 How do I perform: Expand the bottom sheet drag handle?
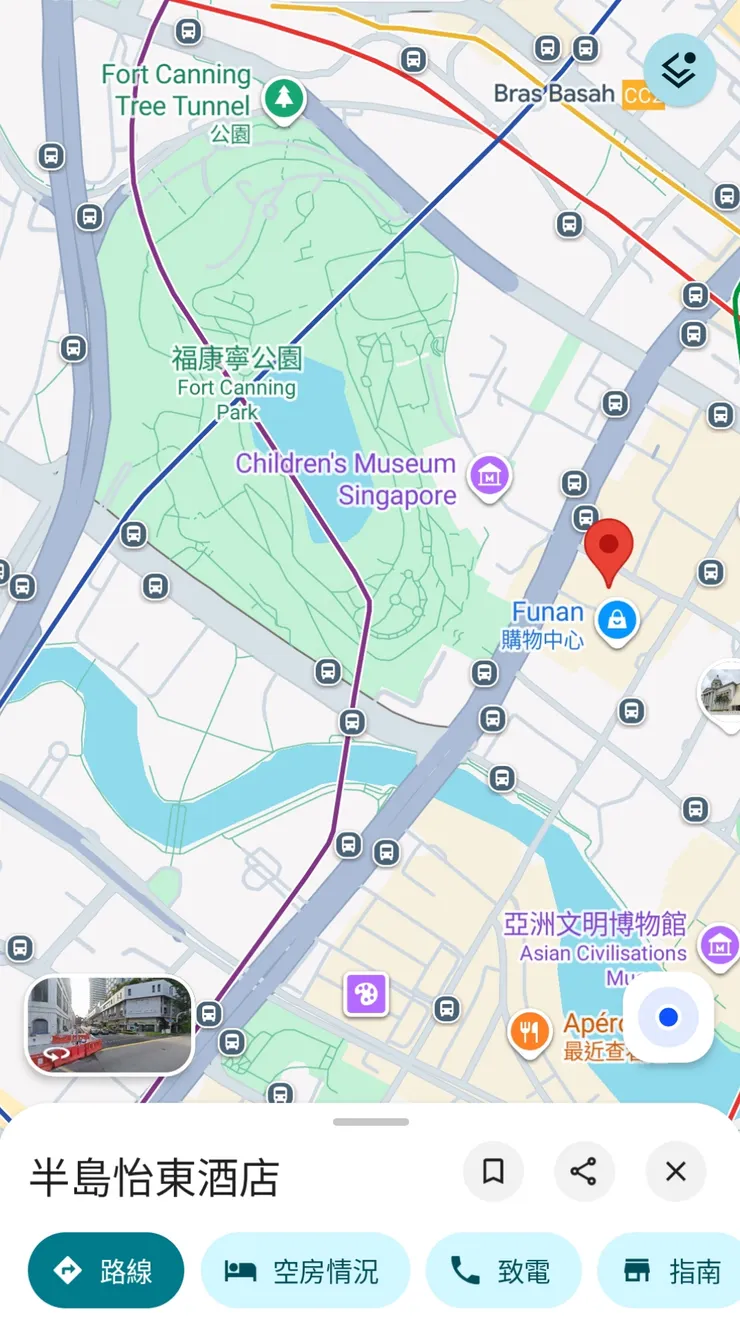point(370,1120)
